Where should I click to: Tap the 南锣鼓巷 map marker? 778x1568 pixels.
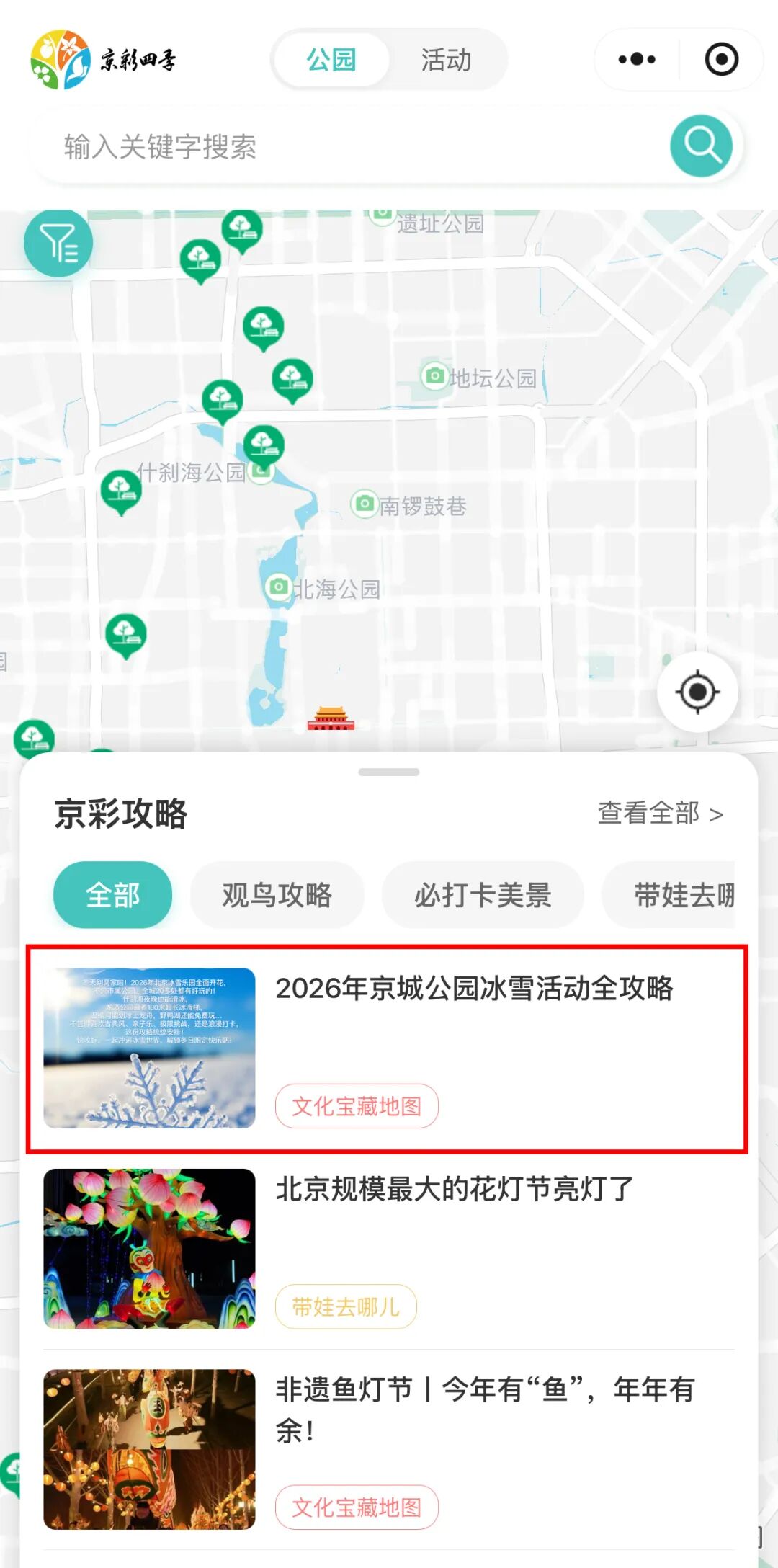click(365, 504)
